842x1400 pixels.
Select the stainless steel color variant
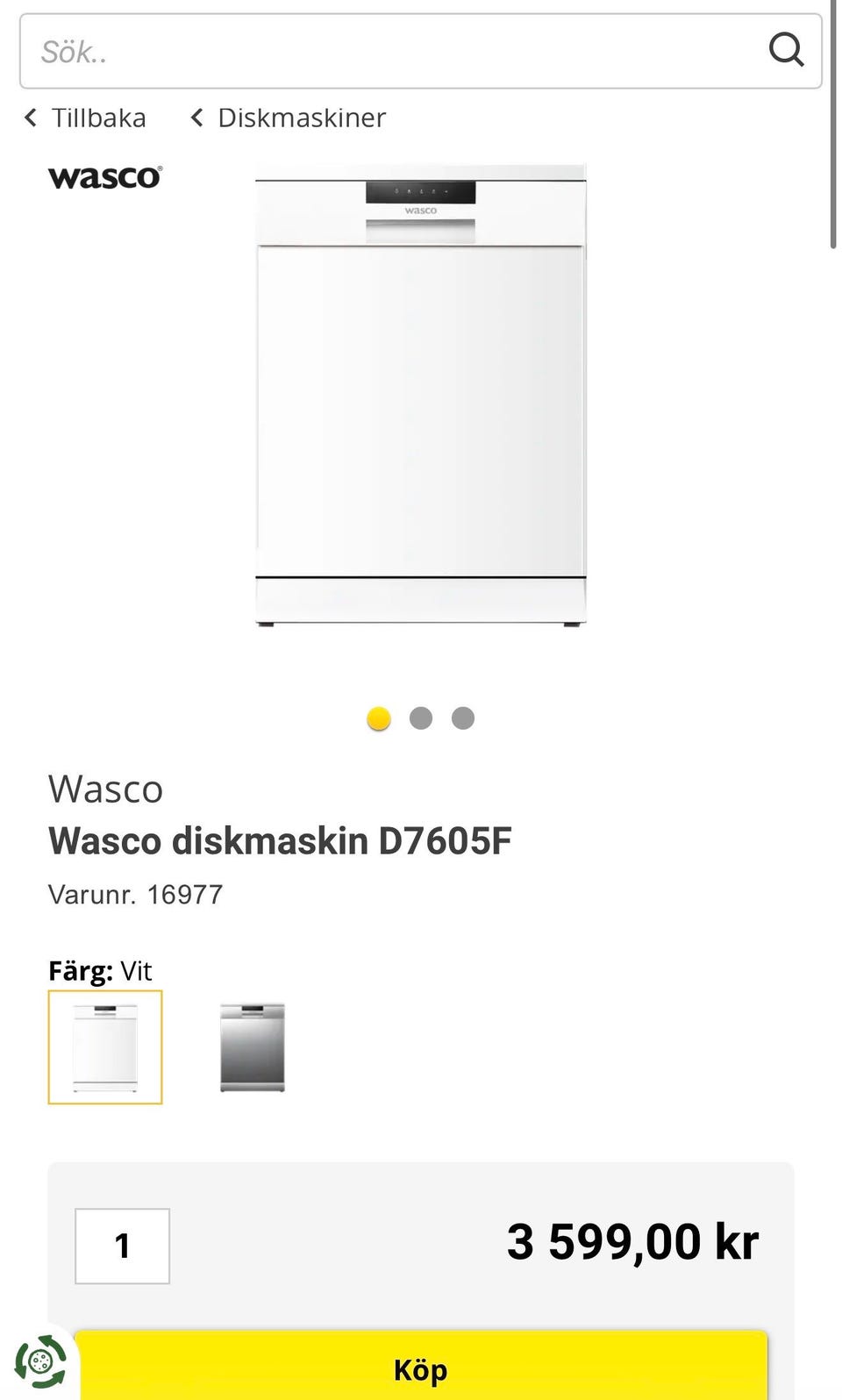[x=253, y=1047]
